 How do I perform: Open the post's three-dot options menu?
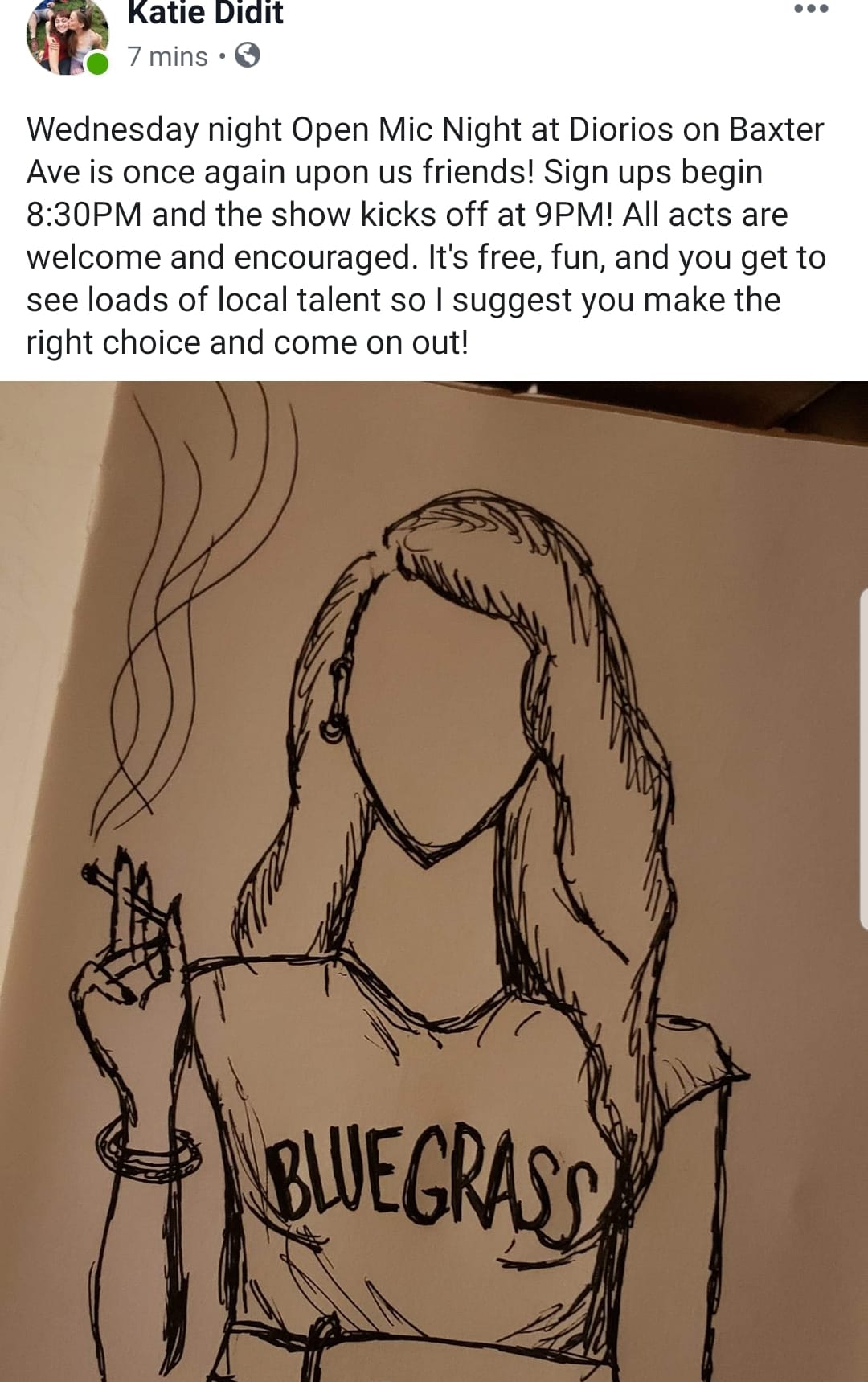pyautogui.click(x=810, y=10)
